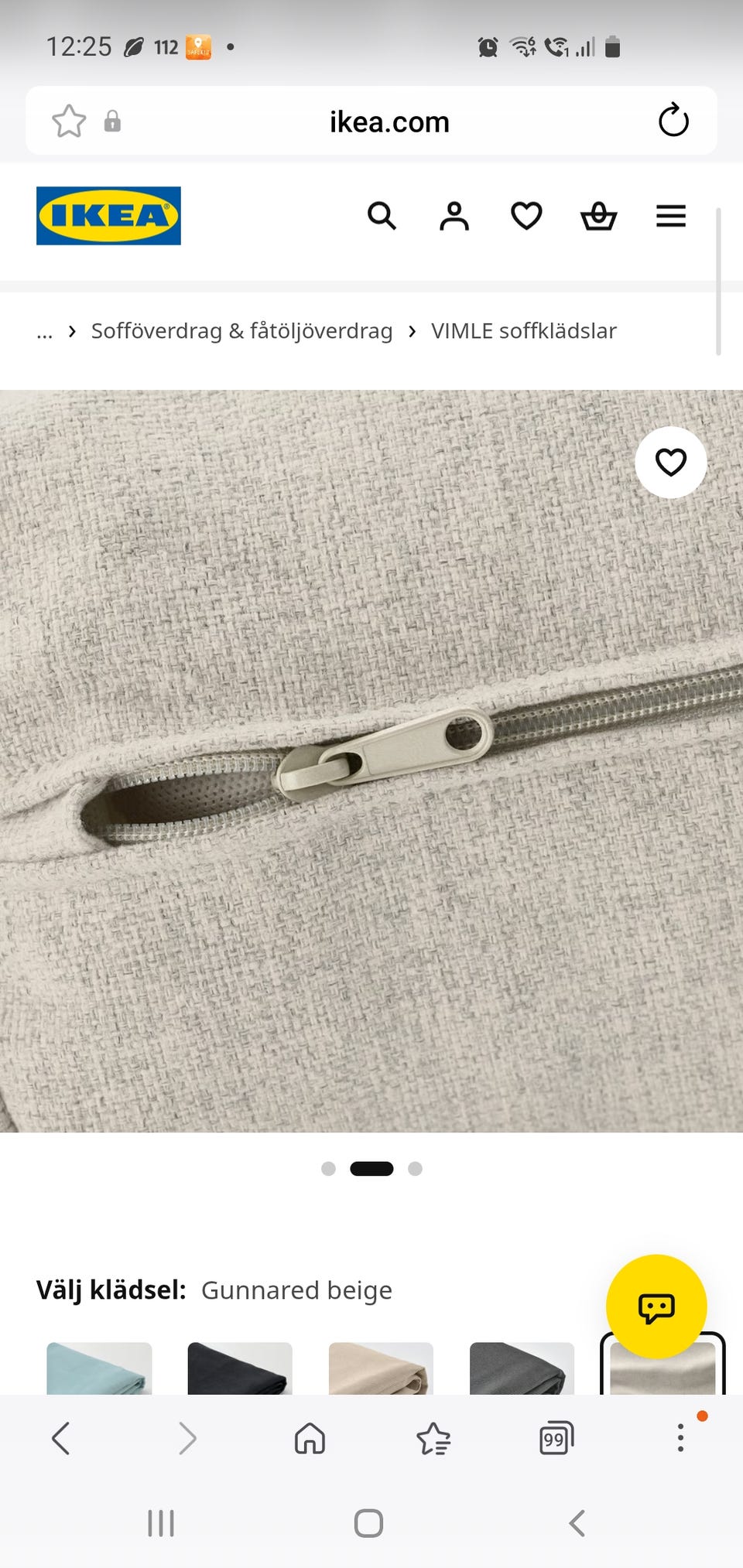Bookmark the page with the star icon
The image size is (743, 1568).
pos(69,121)
